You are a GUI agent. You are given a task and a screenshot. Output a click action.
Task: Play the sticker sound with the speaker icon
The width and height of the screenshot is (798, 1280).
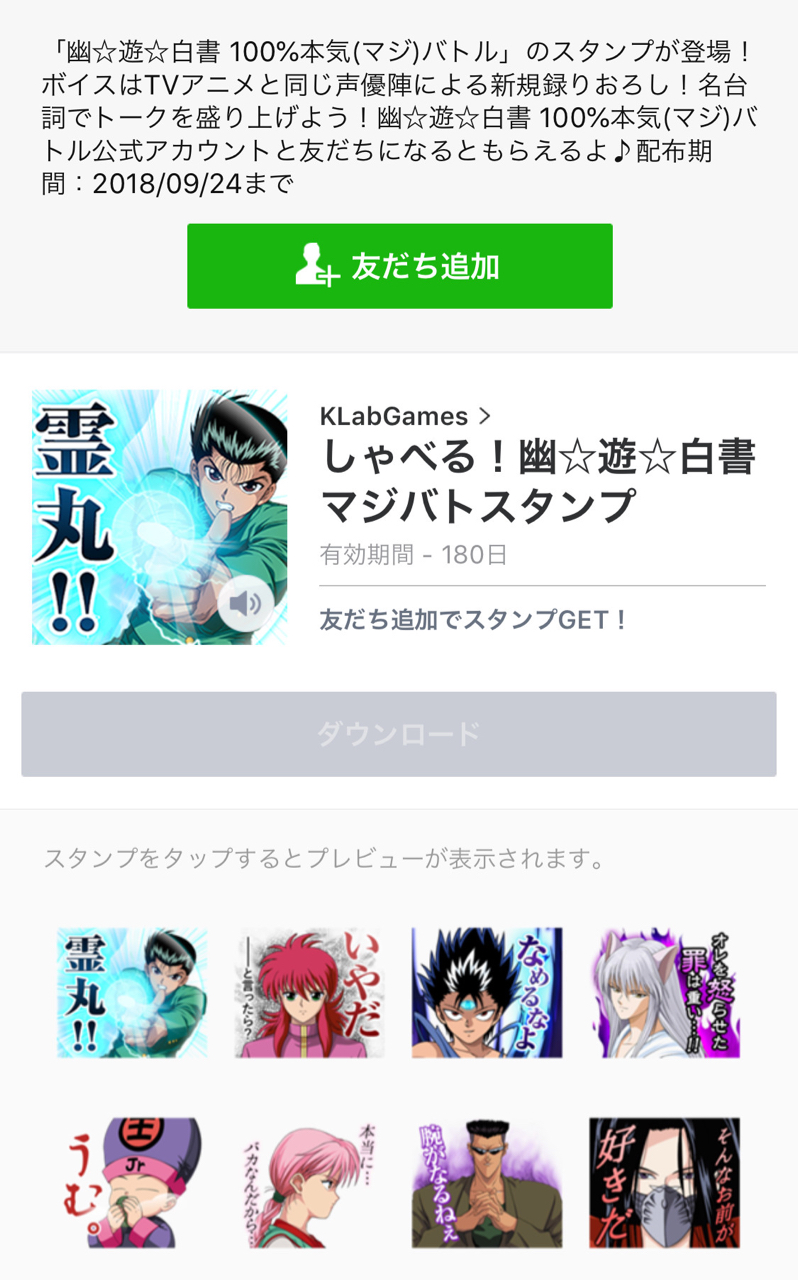click(245, 603)
